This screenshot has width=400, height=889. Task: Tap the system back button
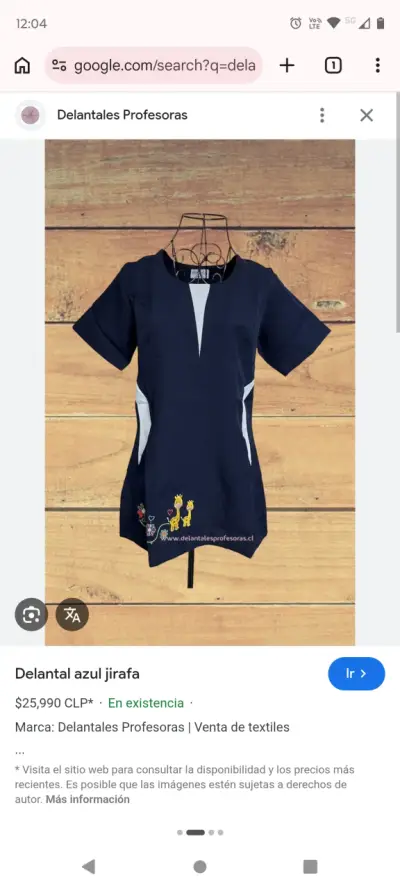[88, 866]
